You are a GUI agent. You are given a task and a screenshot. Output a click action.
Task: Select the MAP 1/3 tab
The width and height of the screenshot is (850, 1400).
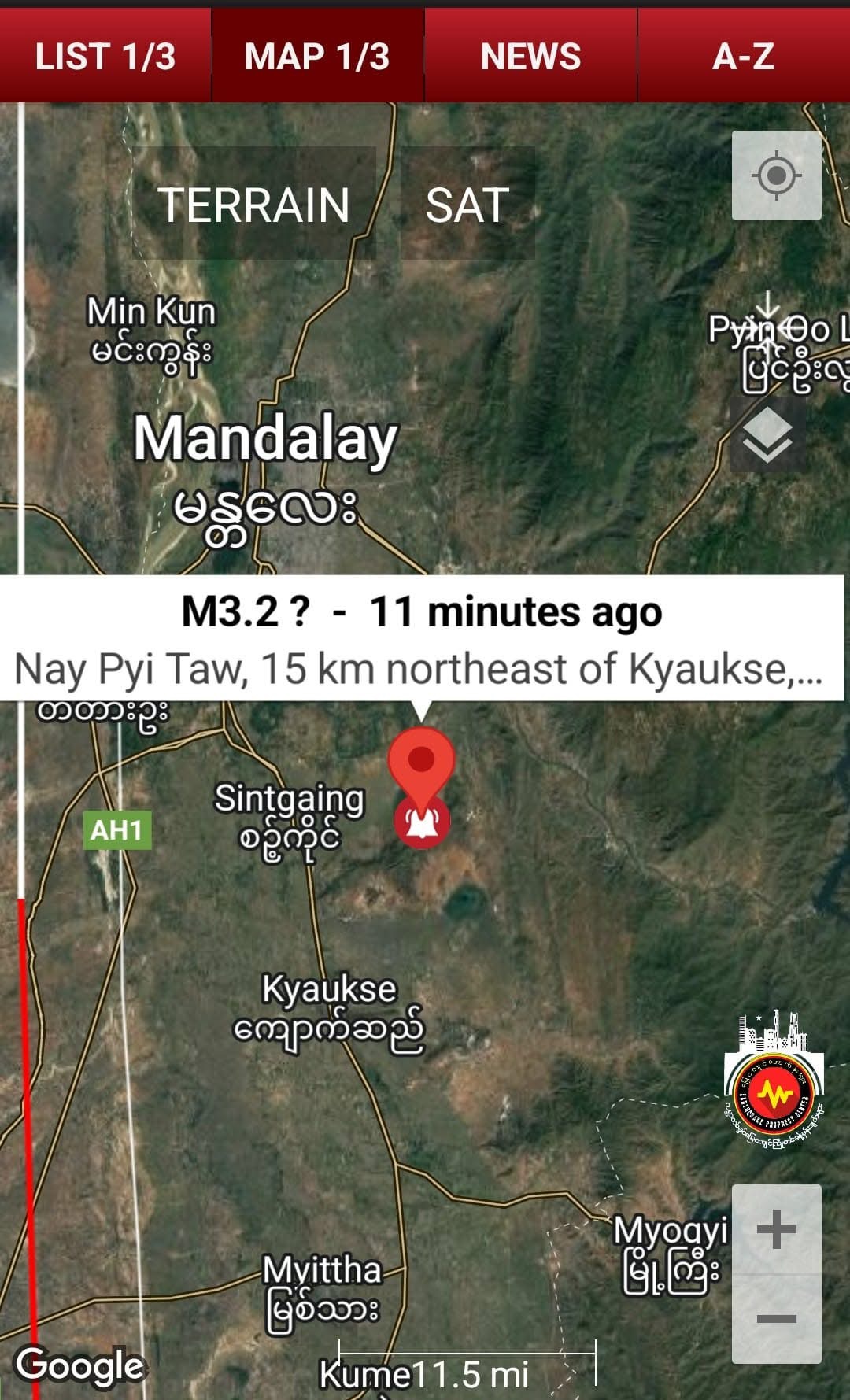pyautogui.click(x=318, y=56)
